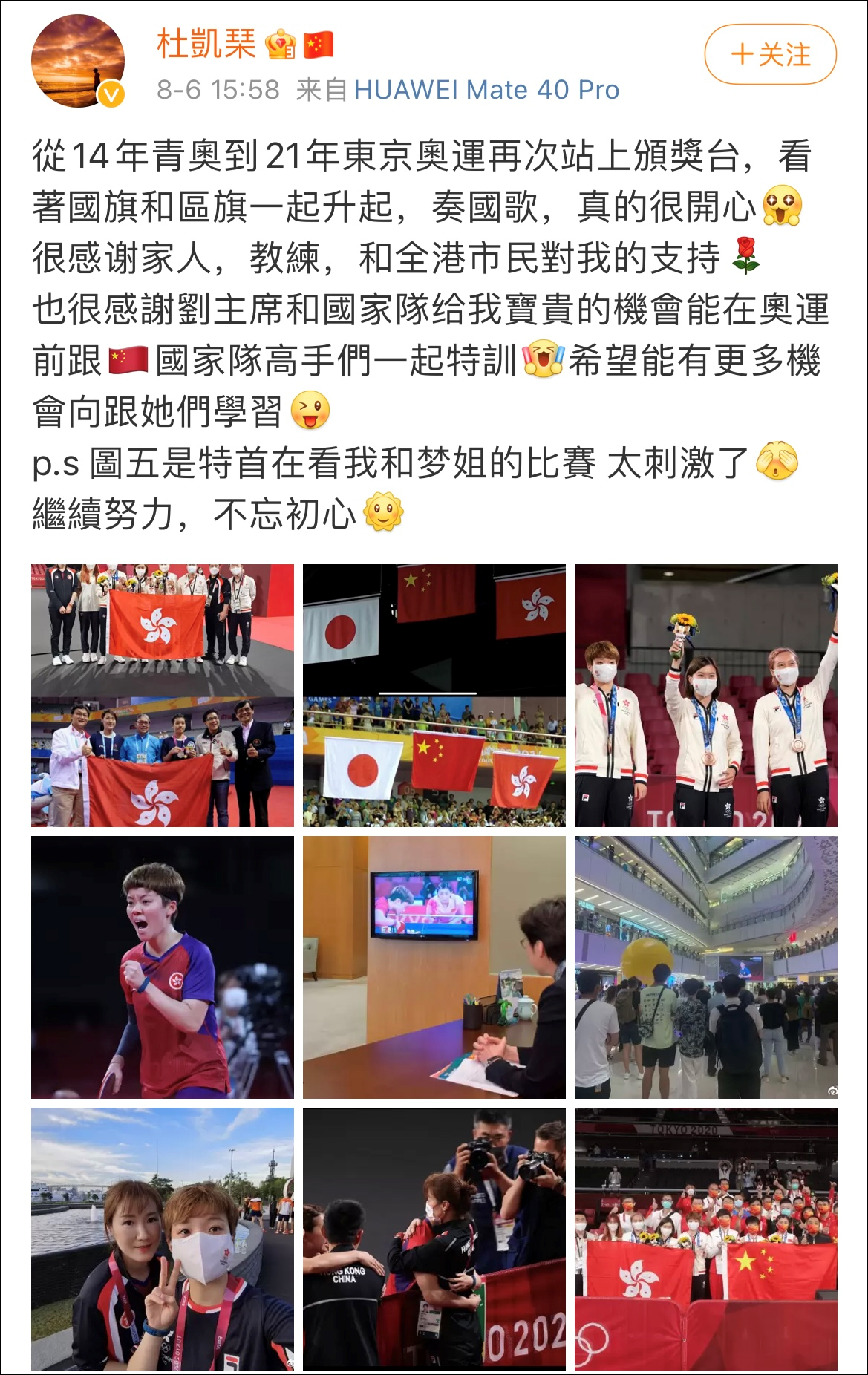Open the photo of three medalists on podium
This screenshot has height=1375, width=868.
click(705, 695)
